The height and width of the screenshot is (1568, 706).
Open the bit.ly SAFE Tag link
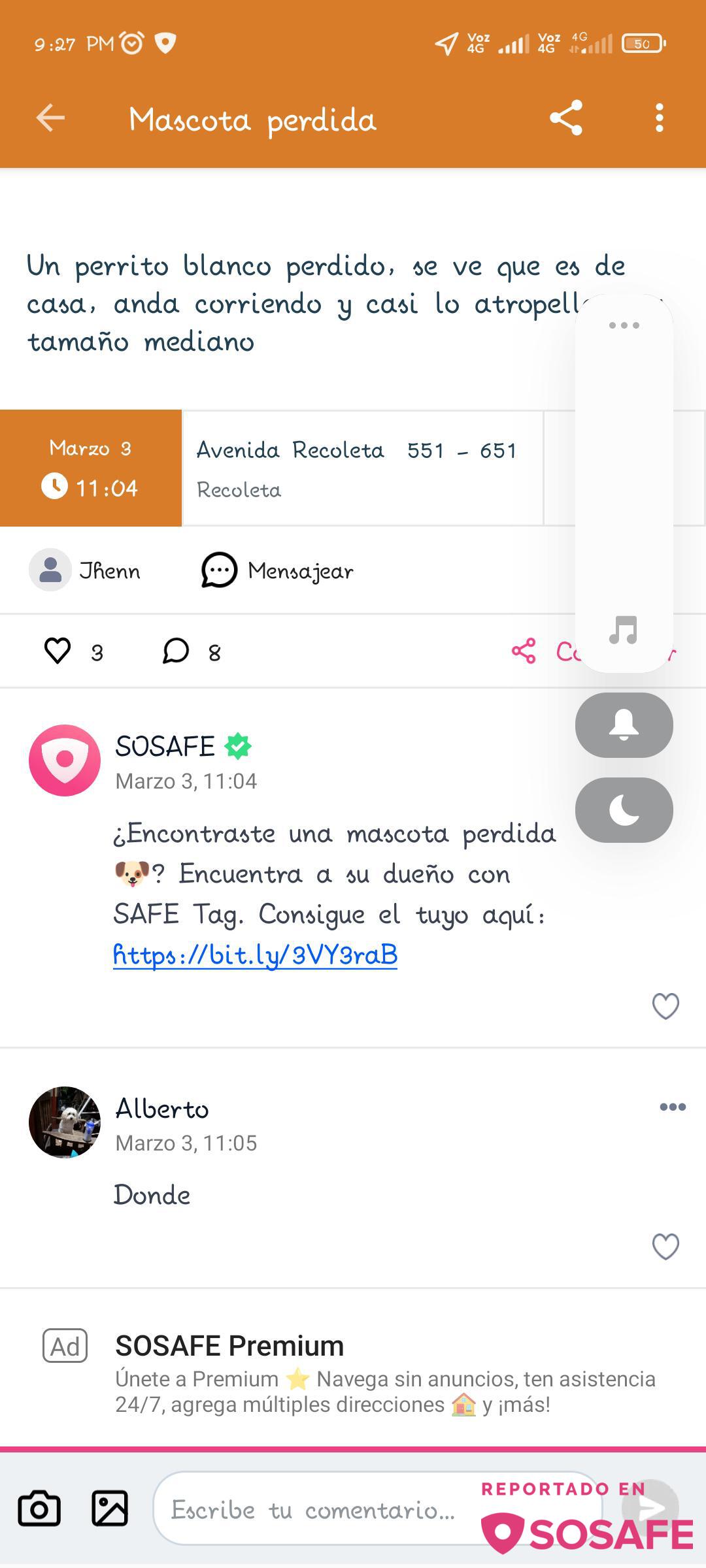point(255,955)
